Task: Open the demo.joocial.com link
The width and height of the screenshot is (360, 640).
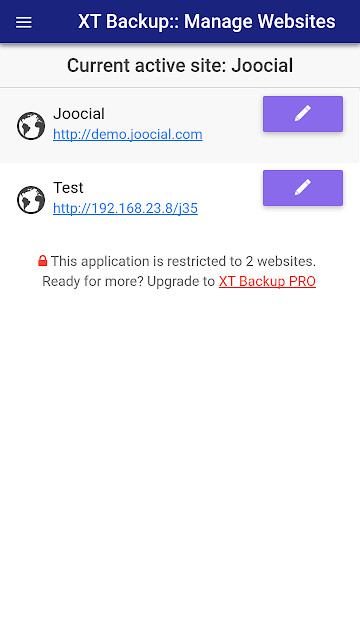Action: pyautogui.click(x=128, y=134)
